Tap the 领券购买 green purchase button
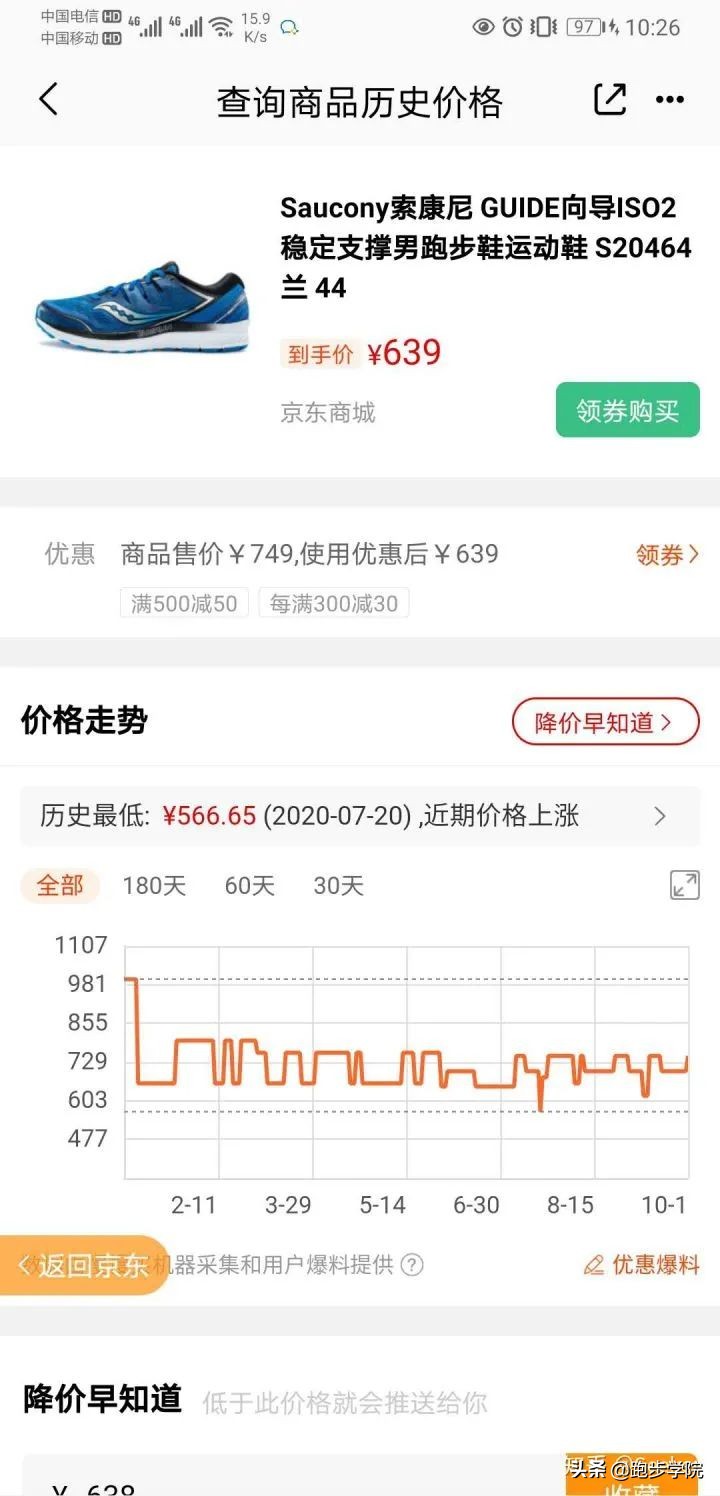 coord(627,409)
